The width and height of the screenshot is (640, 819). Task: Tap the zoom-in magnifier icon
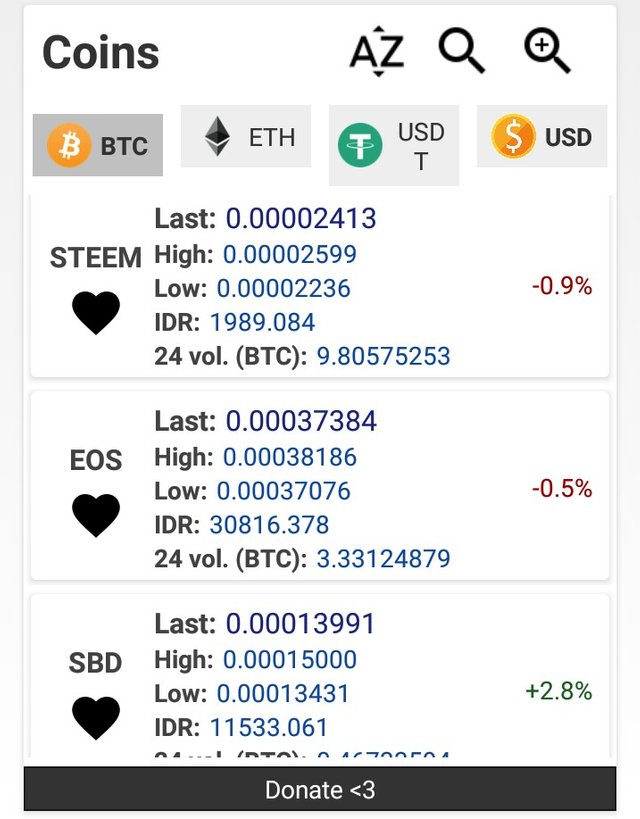pos(547,50)
